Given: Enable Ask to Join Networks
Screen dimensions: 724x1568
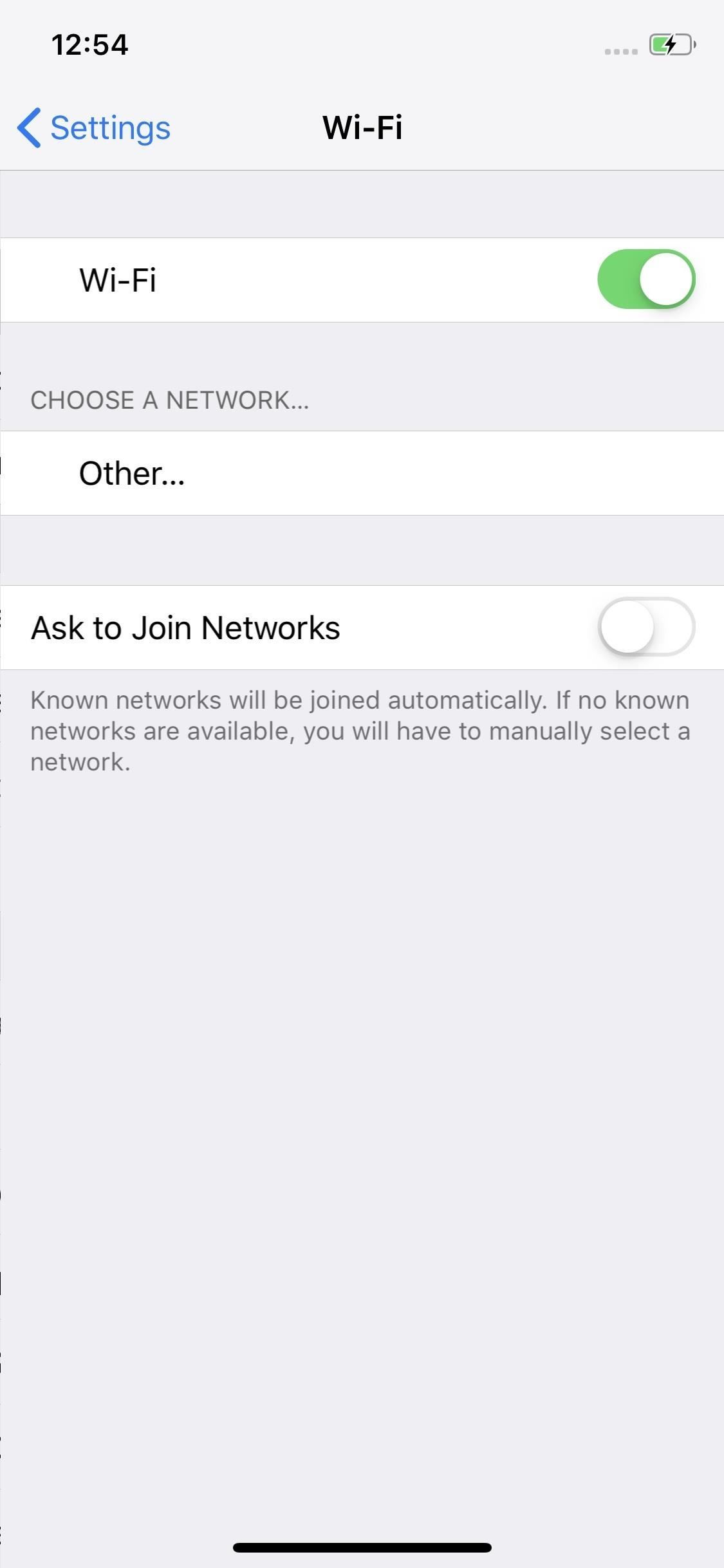Looking at the screenshot, I should pos(645,627).
